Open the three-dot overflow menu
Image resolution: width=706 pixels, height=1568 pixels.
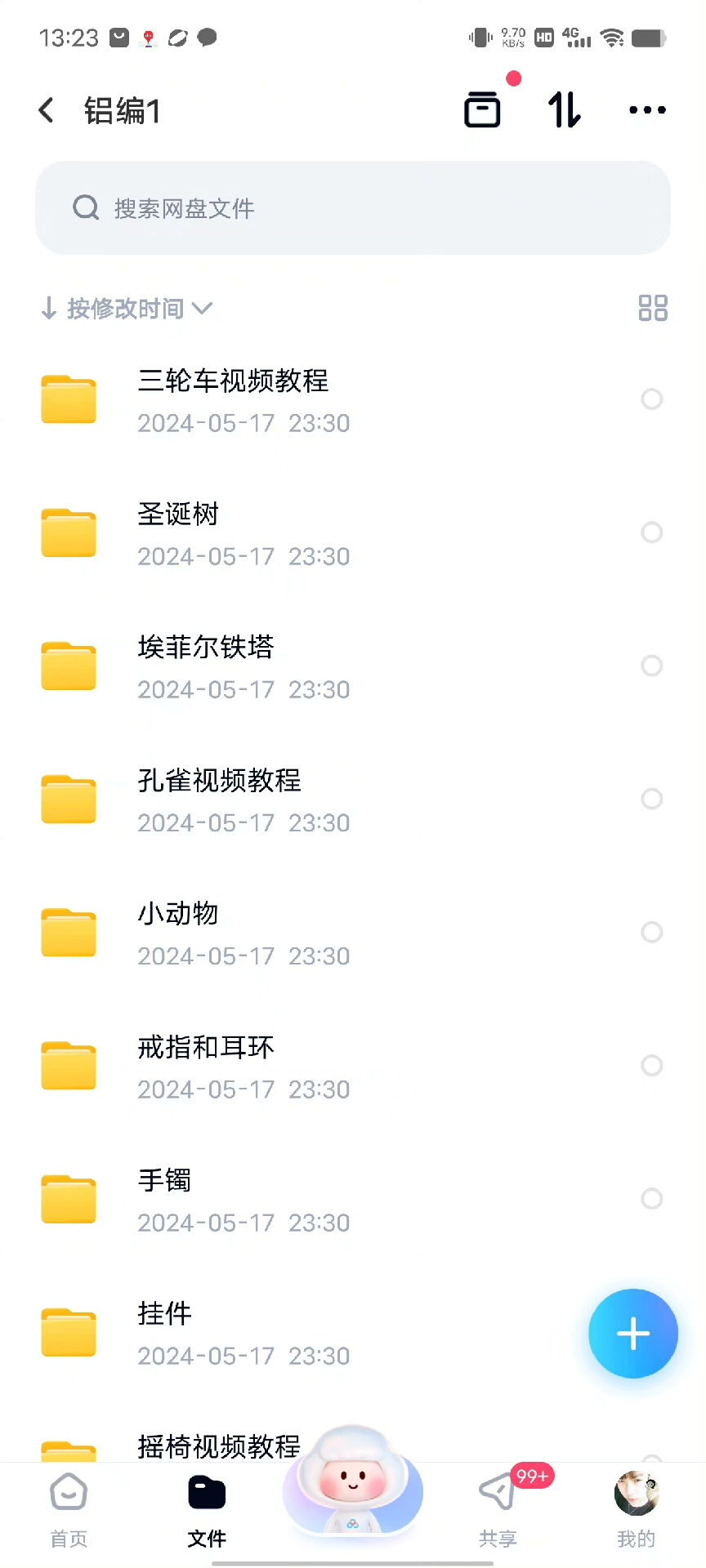(x=647, y=110)
